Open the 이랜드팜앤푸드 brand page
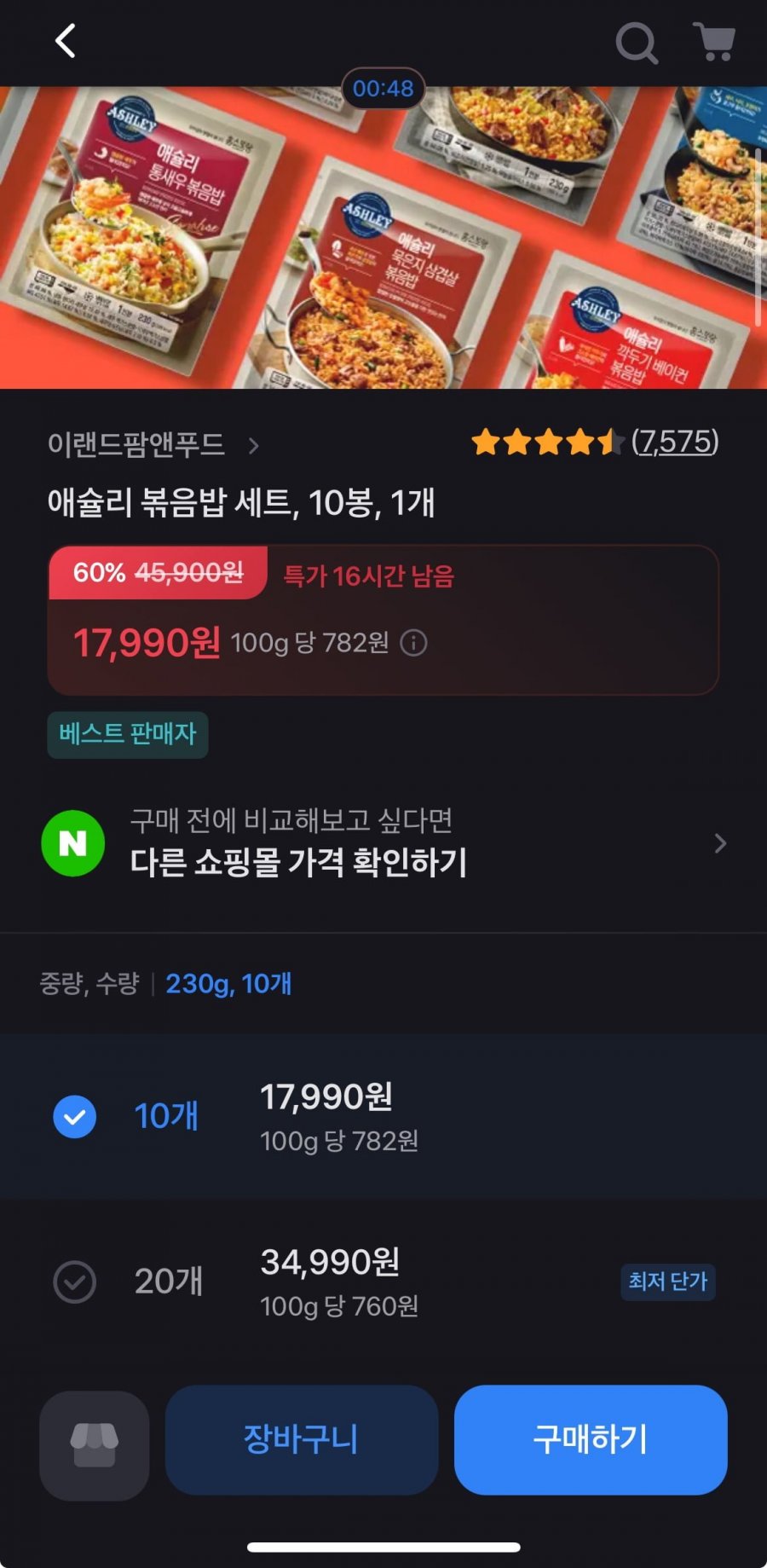767x1568 pixels. (x=153, y=444)
